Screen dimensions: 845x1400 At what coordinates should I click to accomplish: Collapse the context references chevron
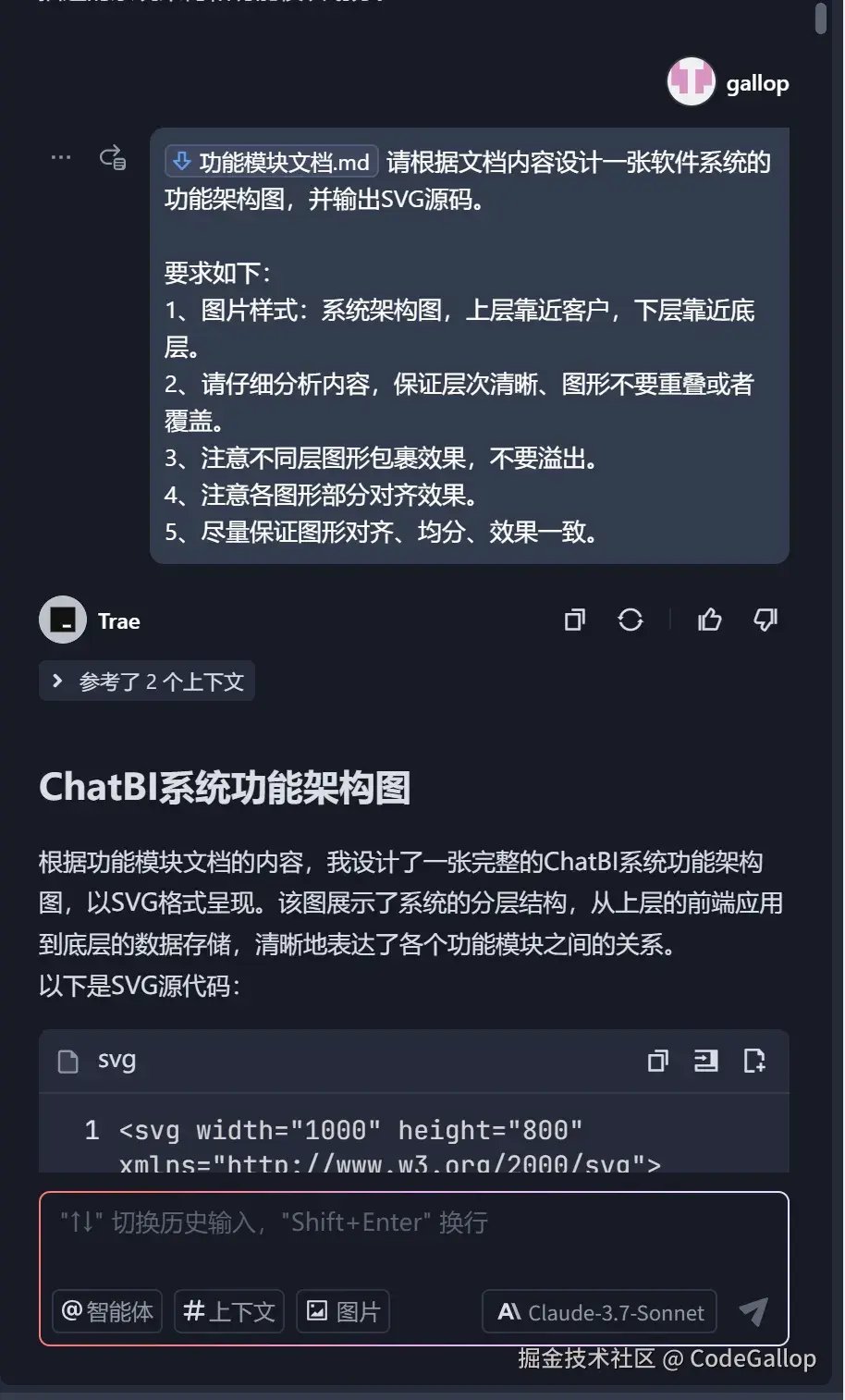point(57,681)
